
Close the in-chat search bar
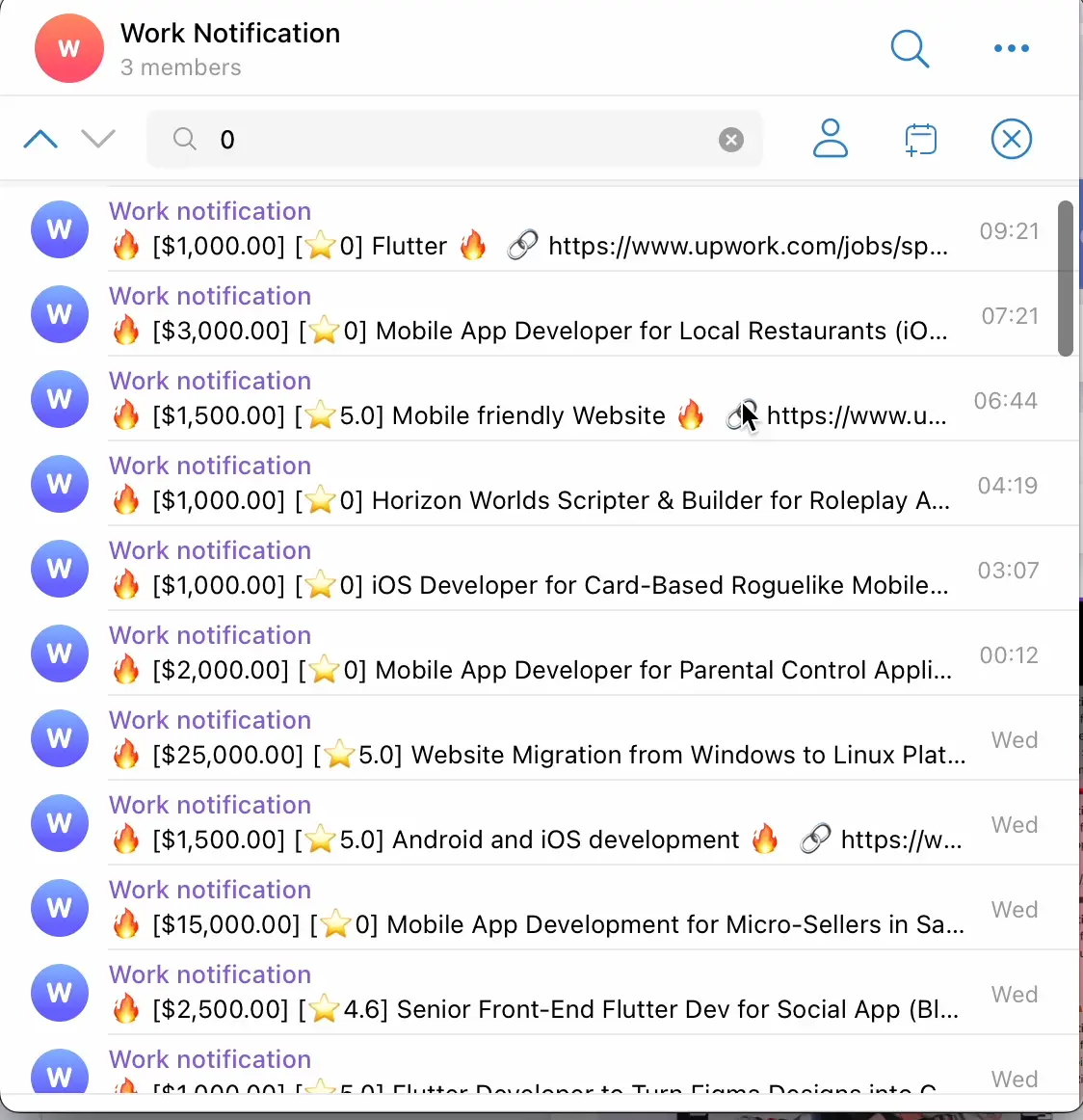click(1011, 140)
